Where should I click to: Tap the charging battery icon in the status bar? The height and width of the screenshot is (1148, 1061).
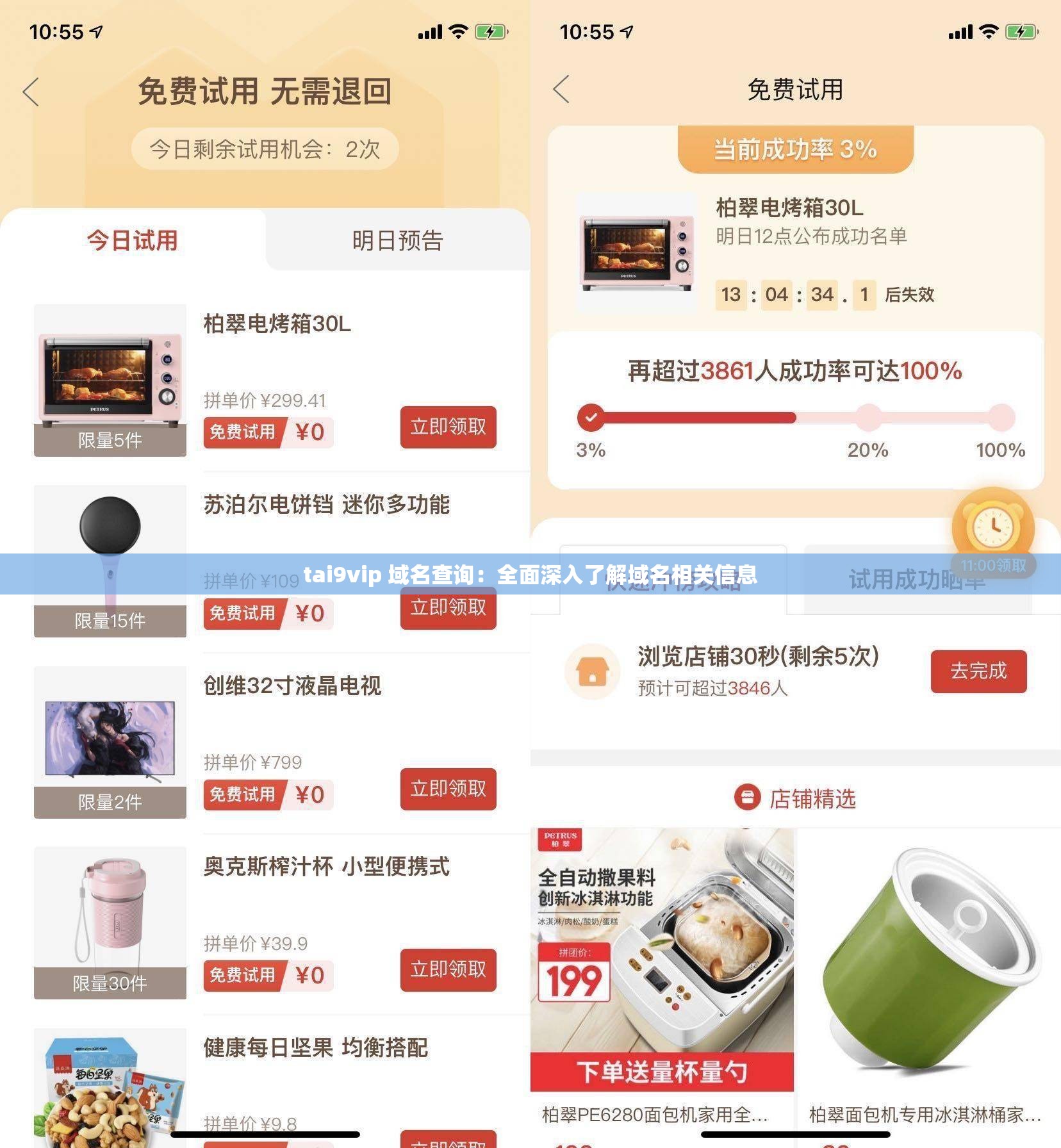click(489, 31)
